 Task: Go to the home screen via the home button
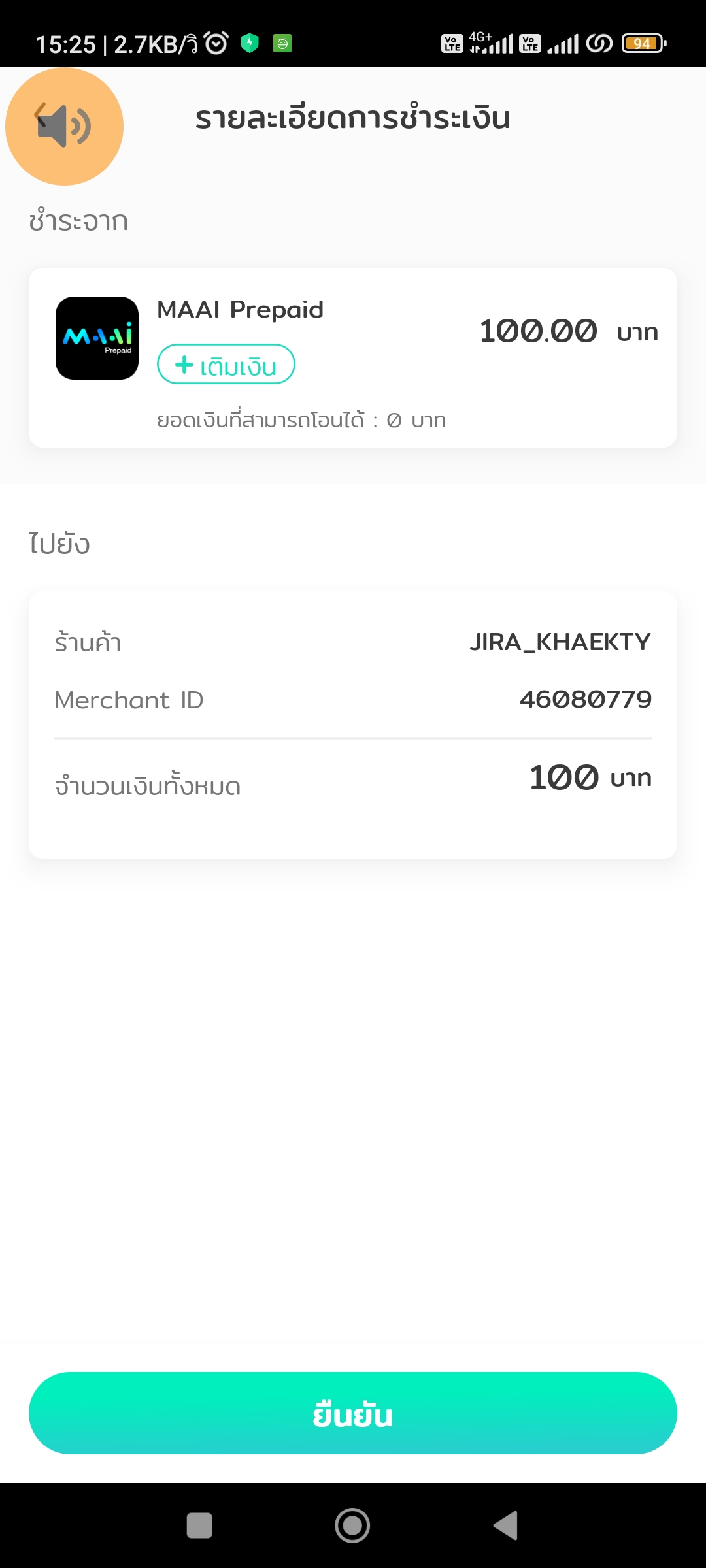click(352, 1526)
